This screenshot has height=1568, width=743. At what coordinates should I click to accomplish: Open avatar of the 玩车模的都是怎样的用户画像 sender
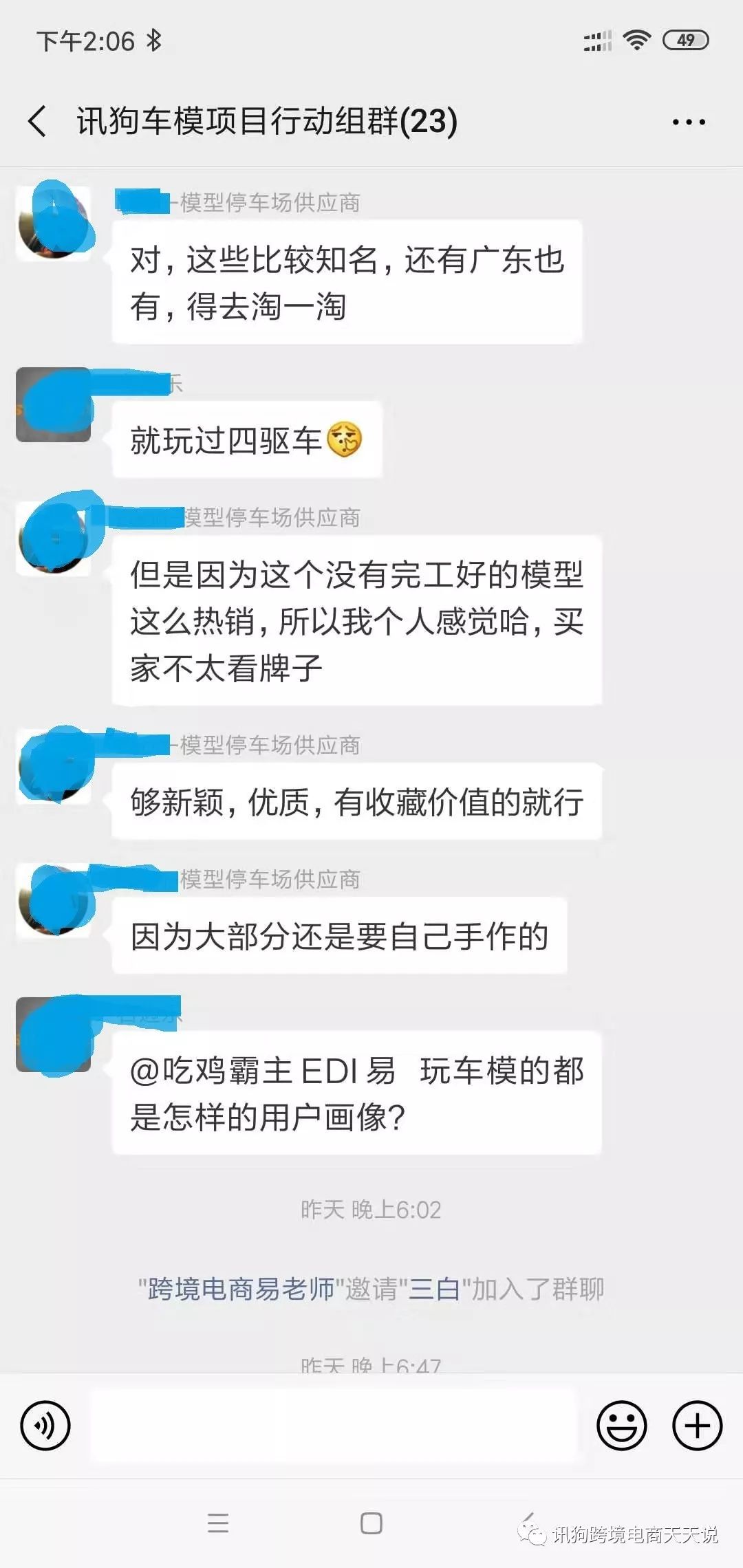tap(54, 1034)
